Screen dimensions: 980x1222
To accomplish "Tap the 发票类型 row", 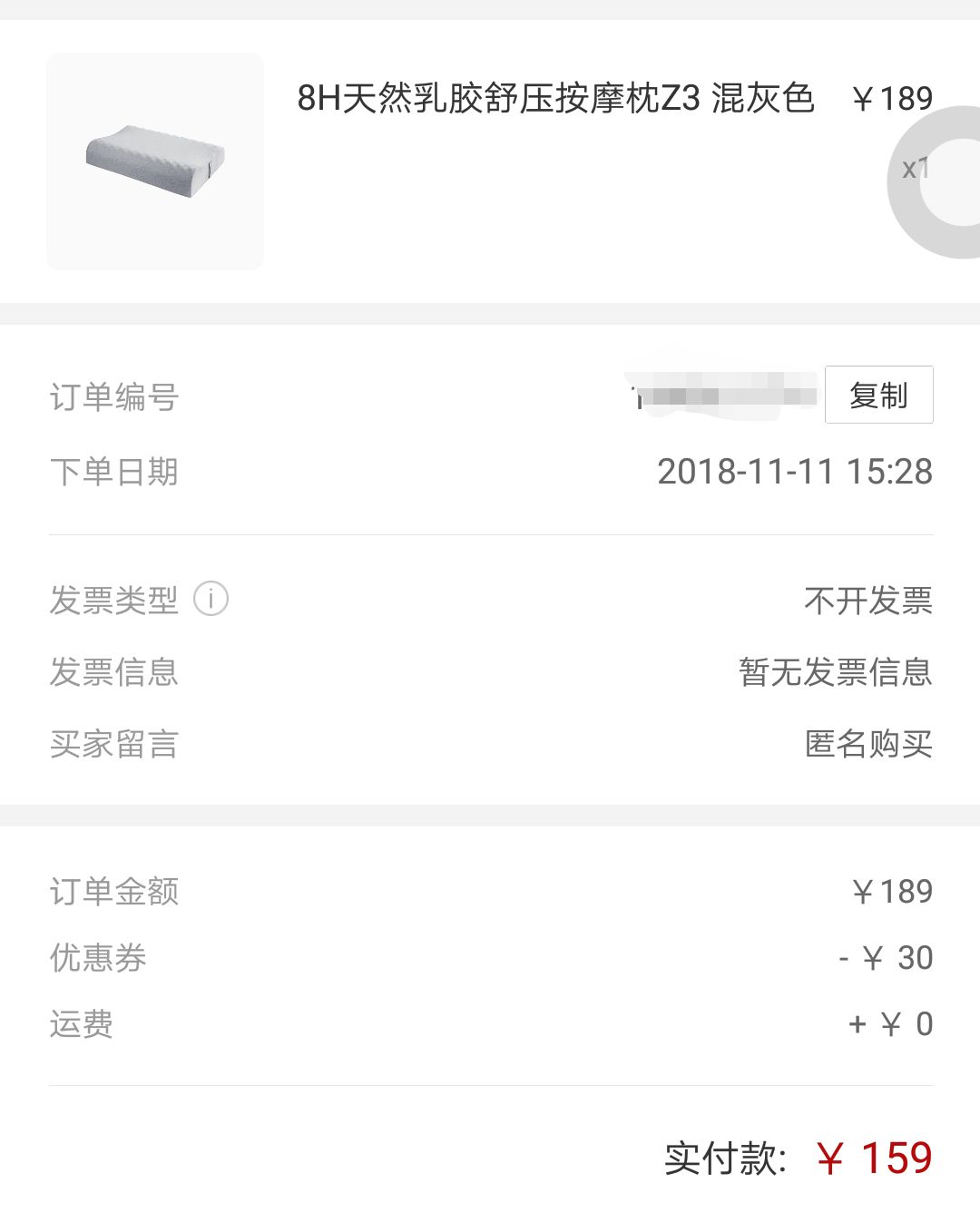I will (x=114, y=600).
